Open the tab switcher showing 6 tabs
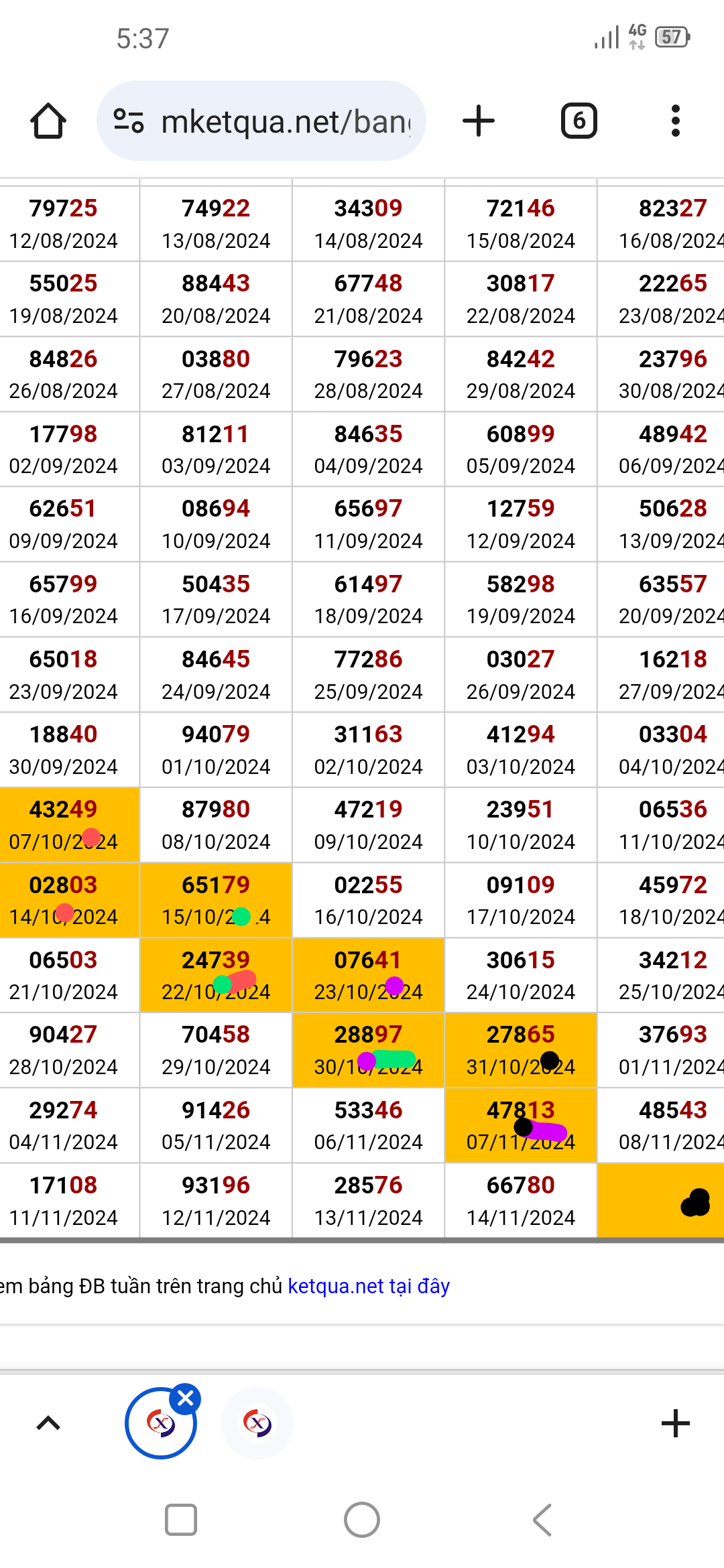This screenshot has height=1568, width=724. point(579,121)
